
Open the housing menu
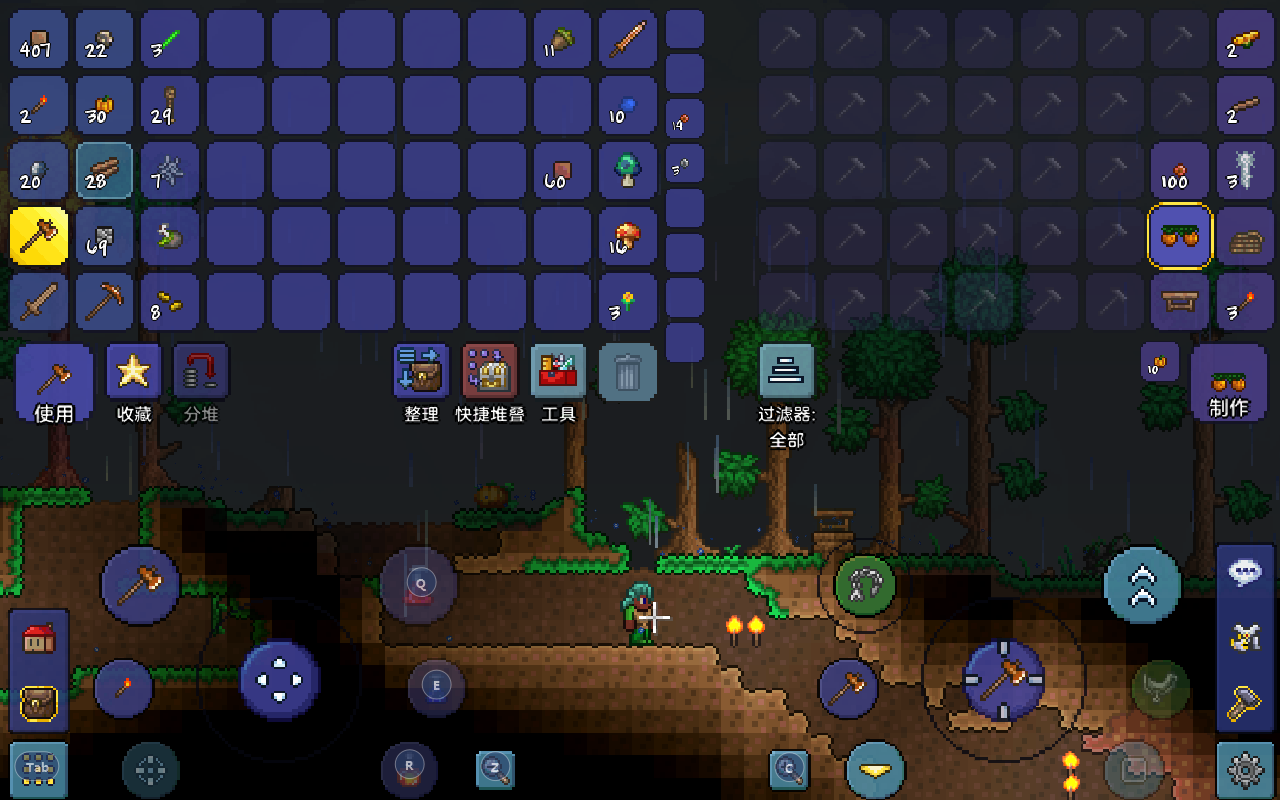click(39, 638)
